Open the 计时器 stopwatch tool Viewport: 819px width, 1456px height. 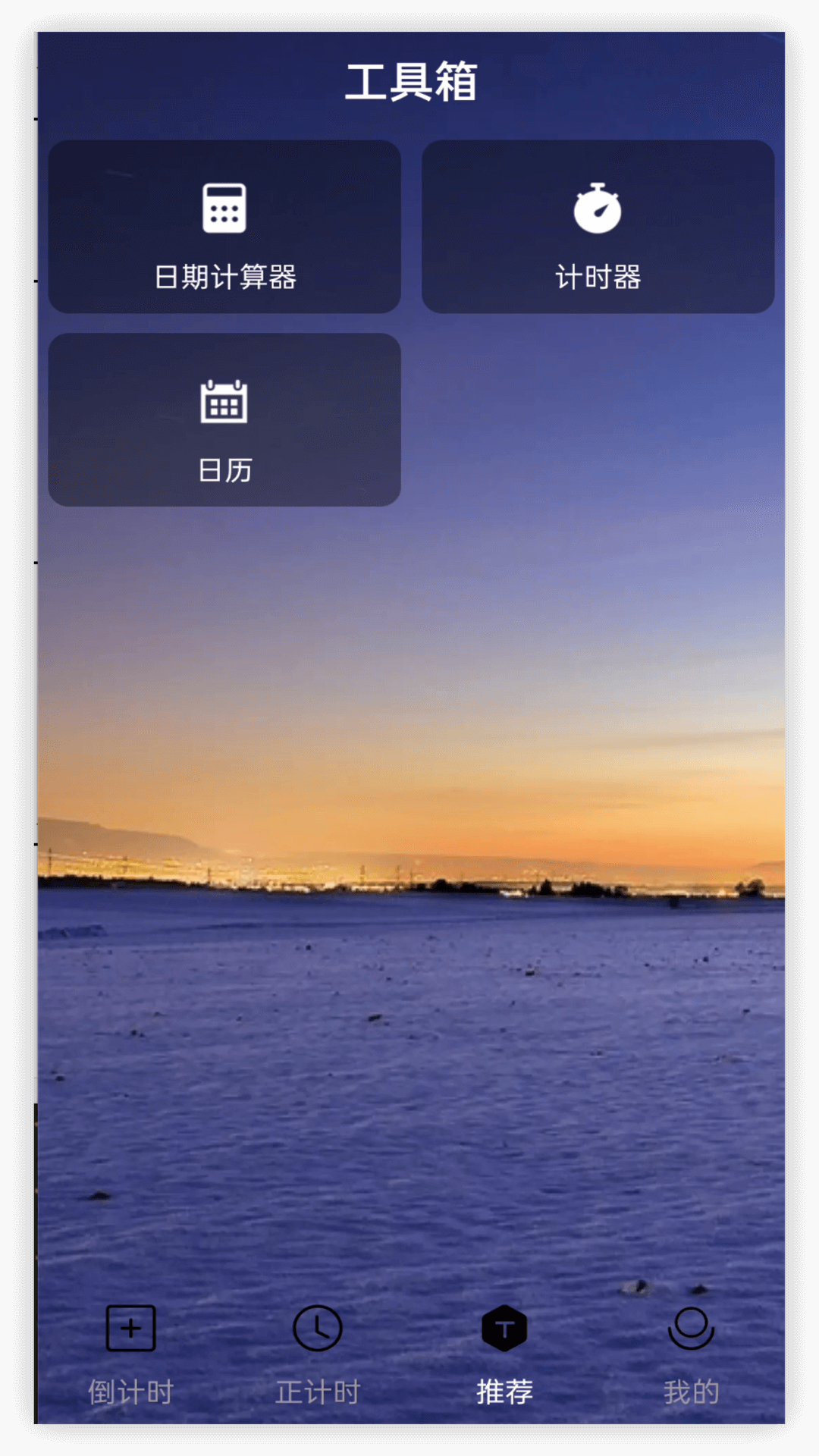pos(598,227)
